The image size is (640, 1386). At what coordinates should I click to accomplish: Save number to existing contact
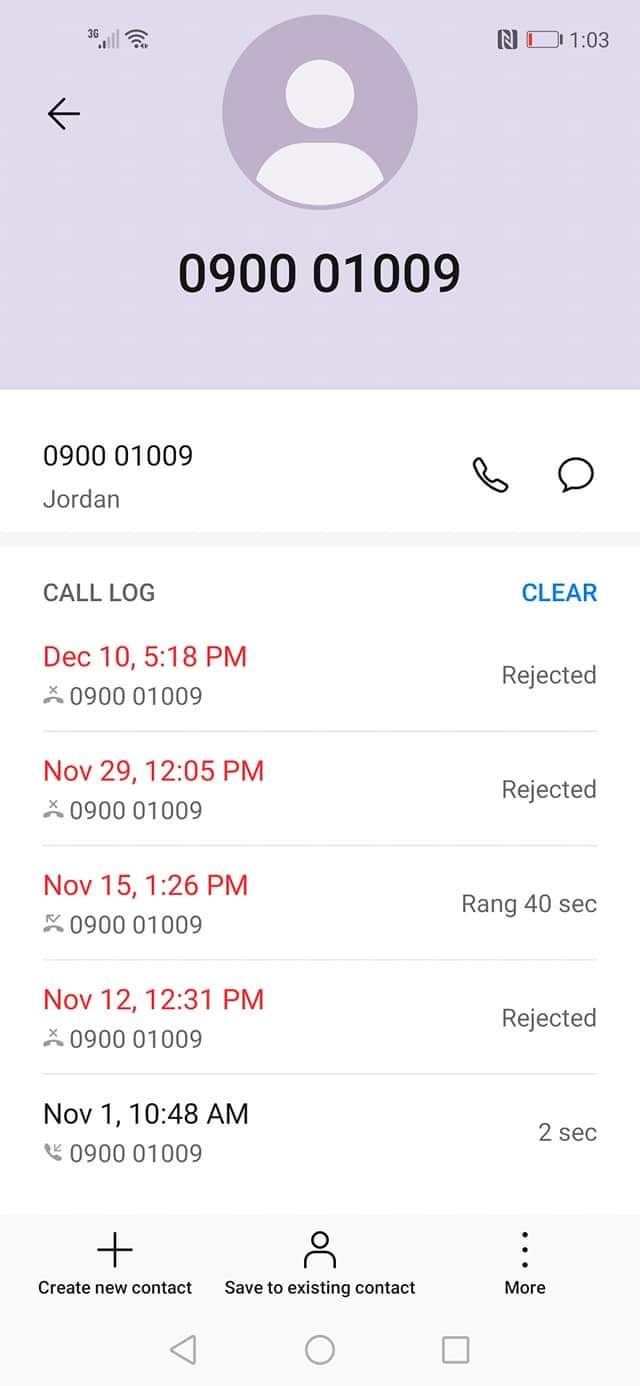(x=320, y=1263)
